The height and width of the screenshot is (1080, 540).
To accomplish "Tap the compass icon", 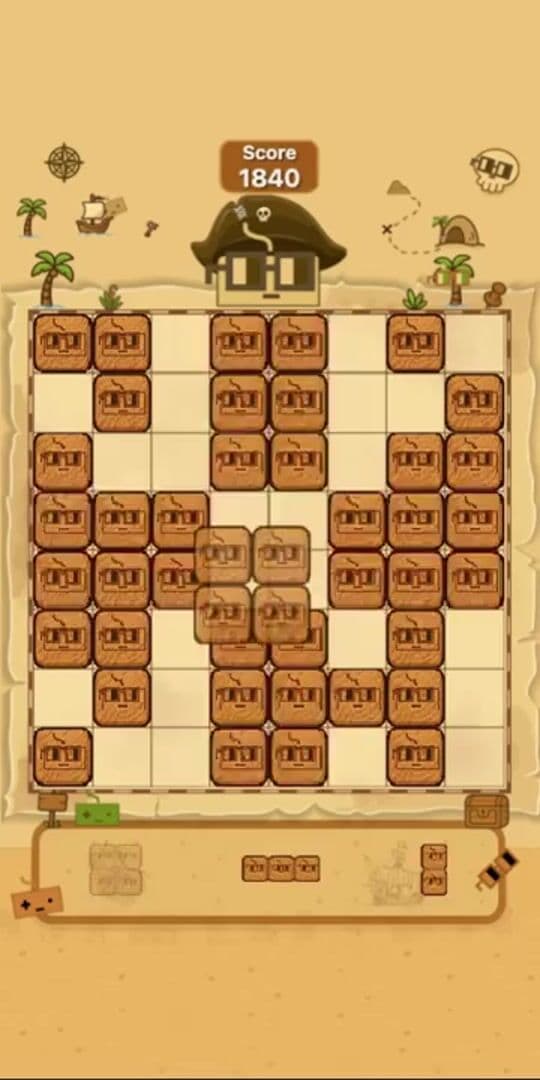I will point(64,163).
